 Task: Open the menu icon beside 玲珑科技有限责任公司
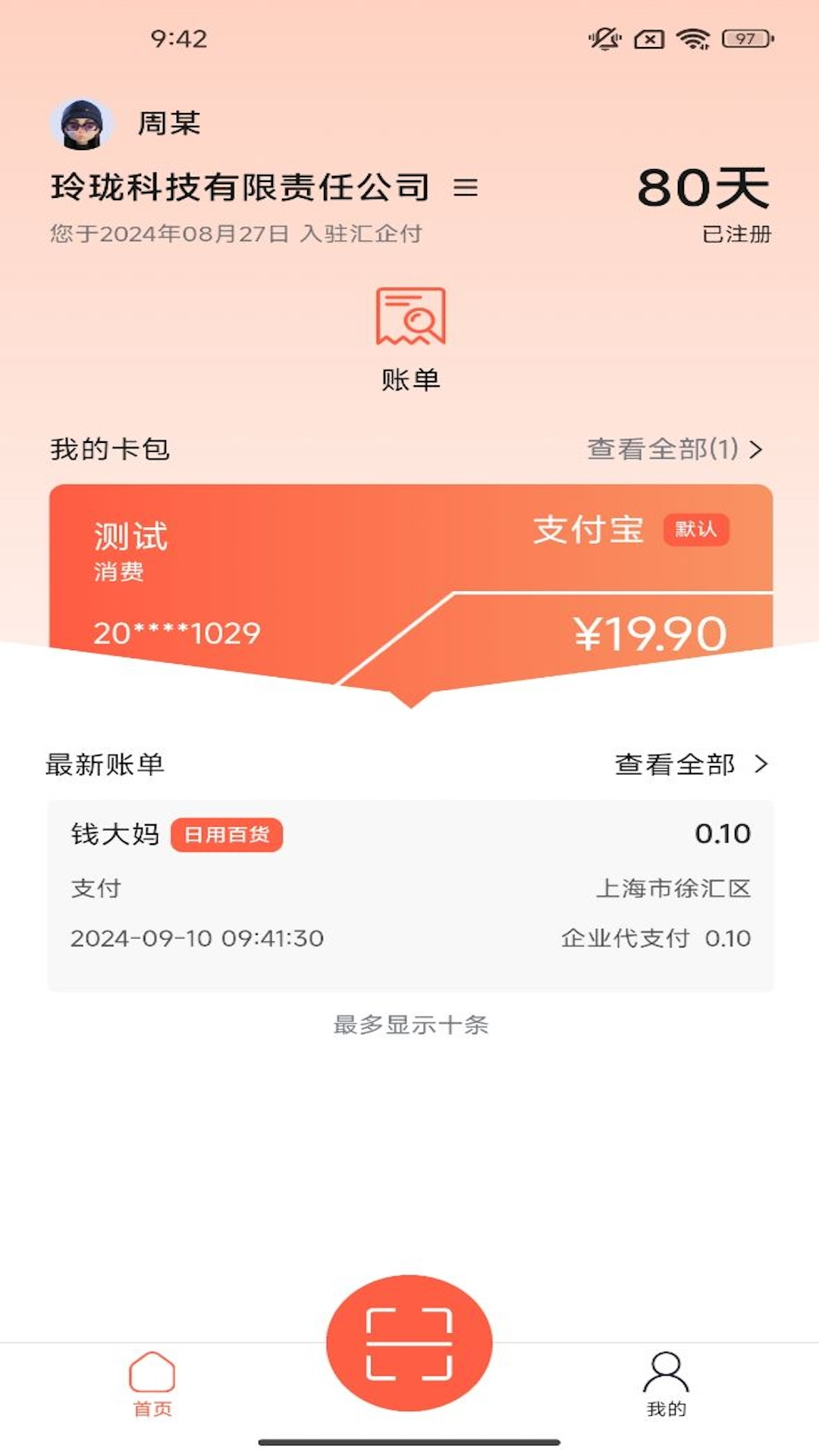(x=466, y=189)
